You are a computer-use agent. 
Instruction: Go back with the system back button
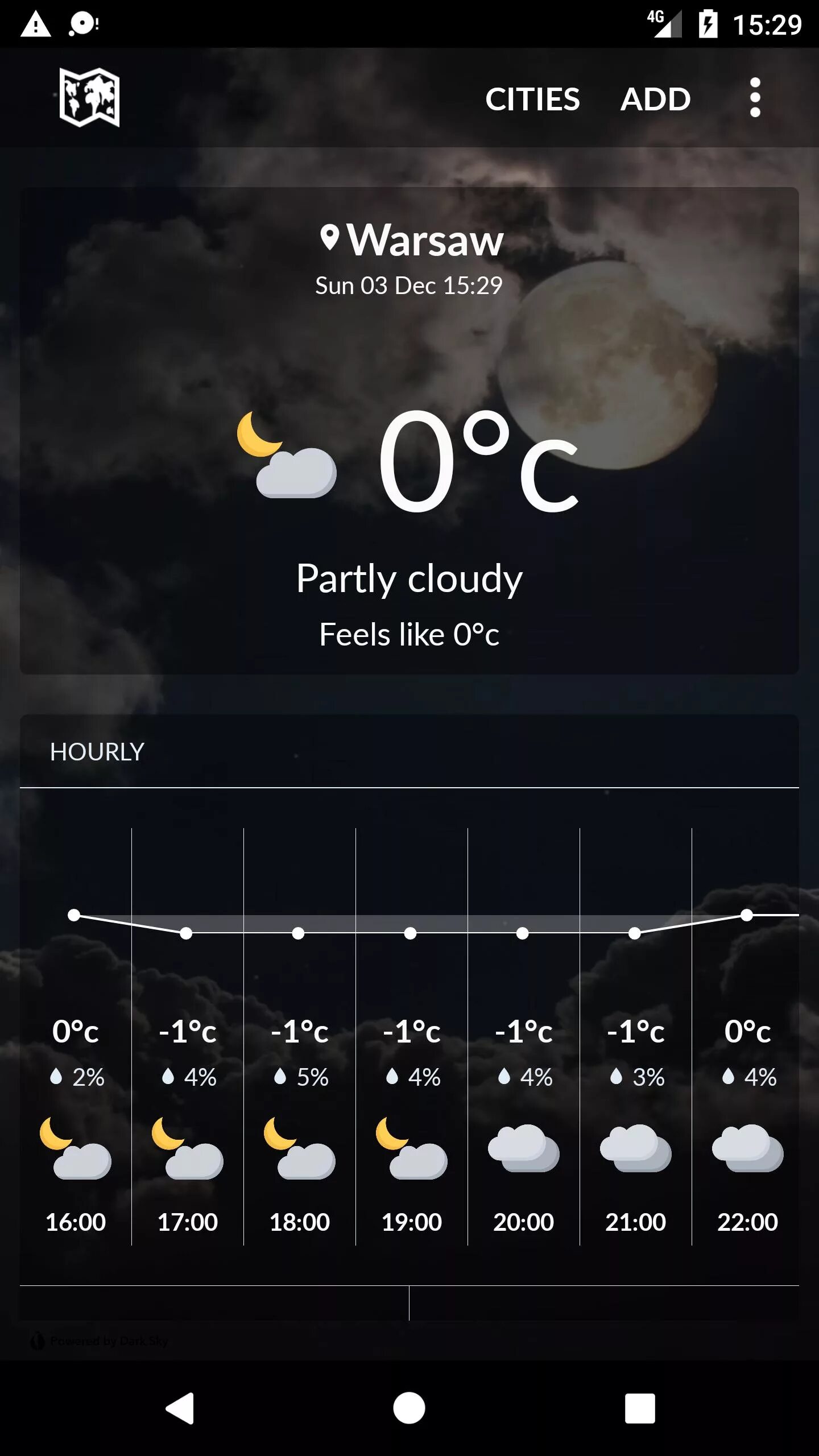(180, 1408)
